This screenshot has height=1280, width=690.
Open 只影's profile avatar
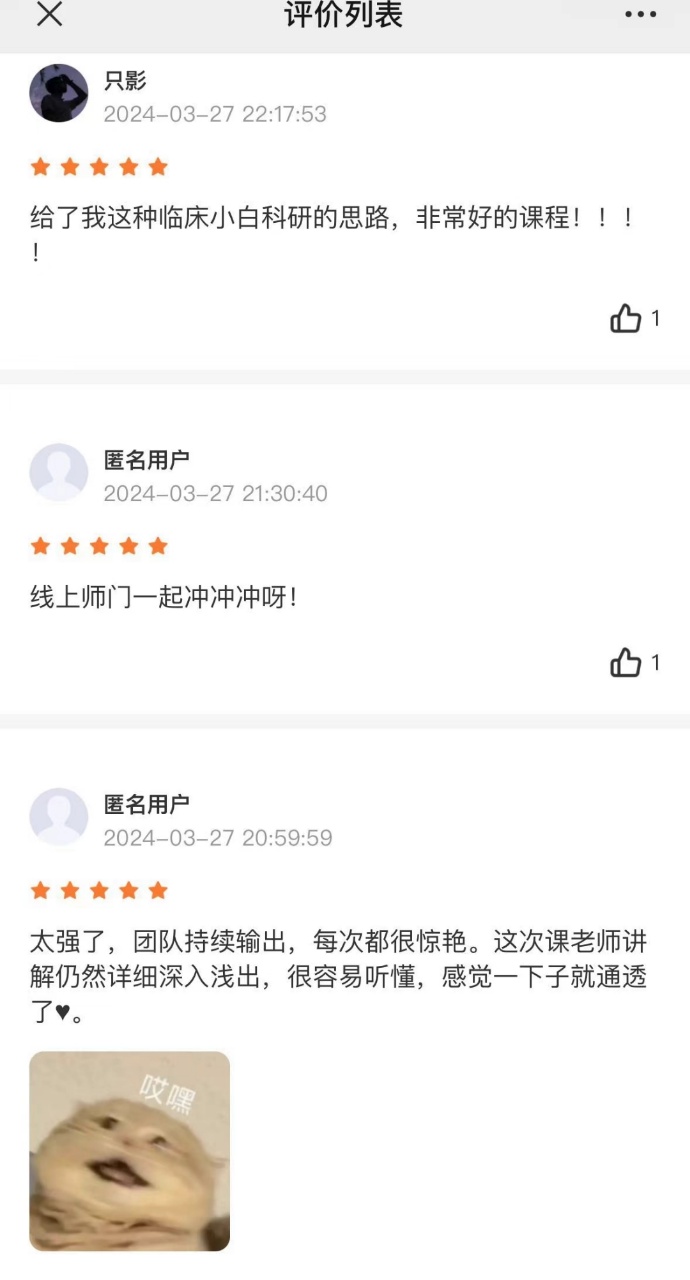pyautogui.click(x=59, y=93)
